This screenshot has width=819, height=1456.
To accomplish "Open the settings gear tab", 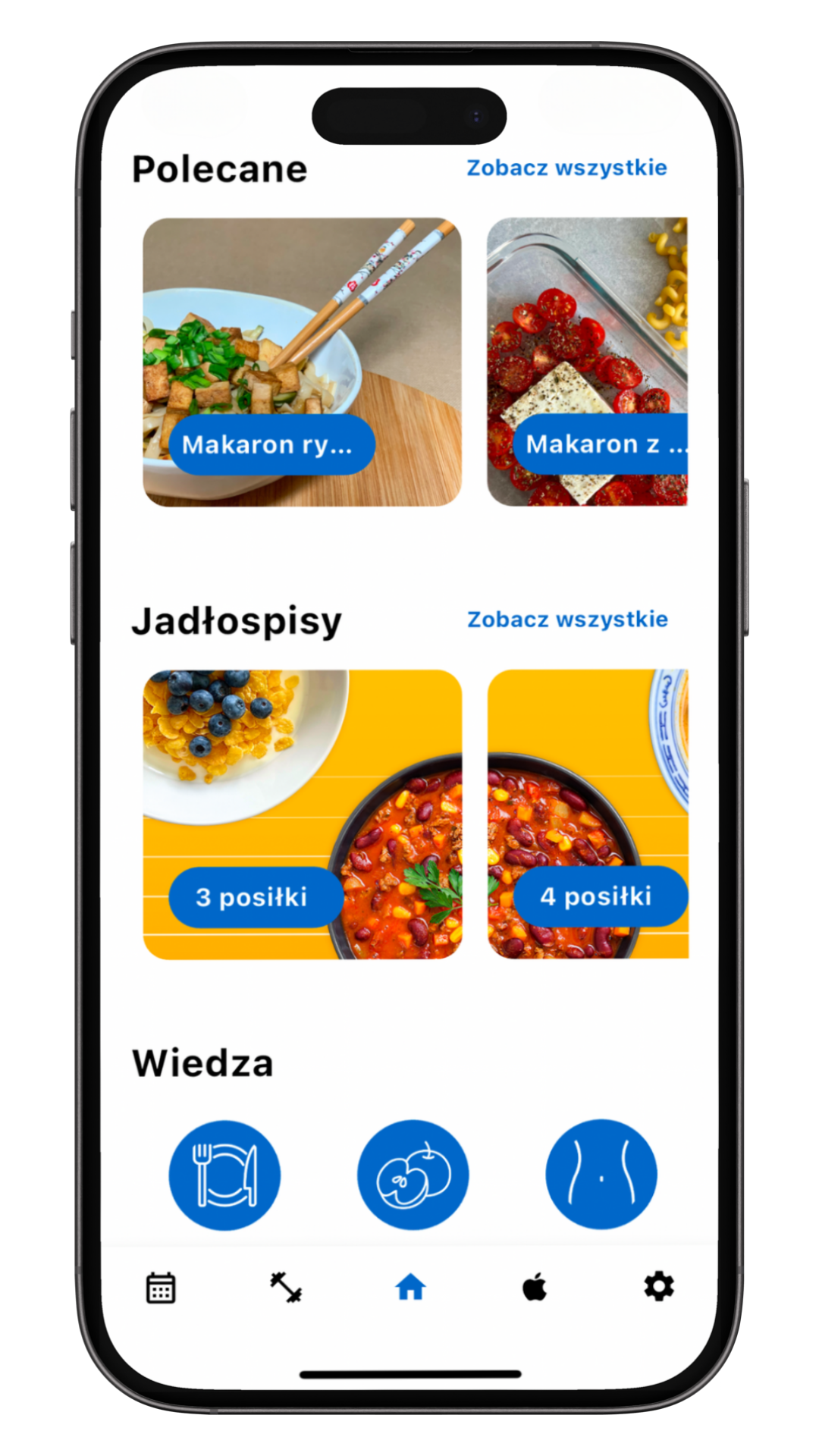I will pyautogui.click(x=659, y=1288).
